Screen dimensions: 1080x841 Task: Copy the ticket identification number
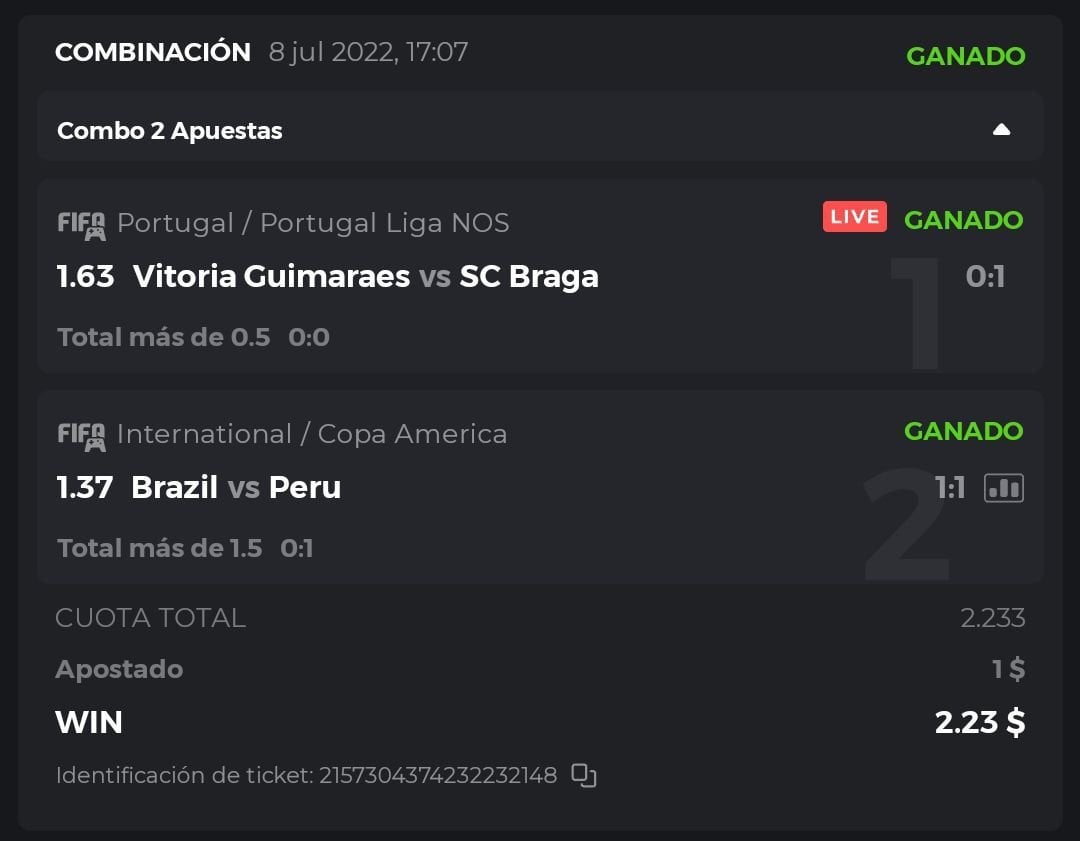[584, 775]
